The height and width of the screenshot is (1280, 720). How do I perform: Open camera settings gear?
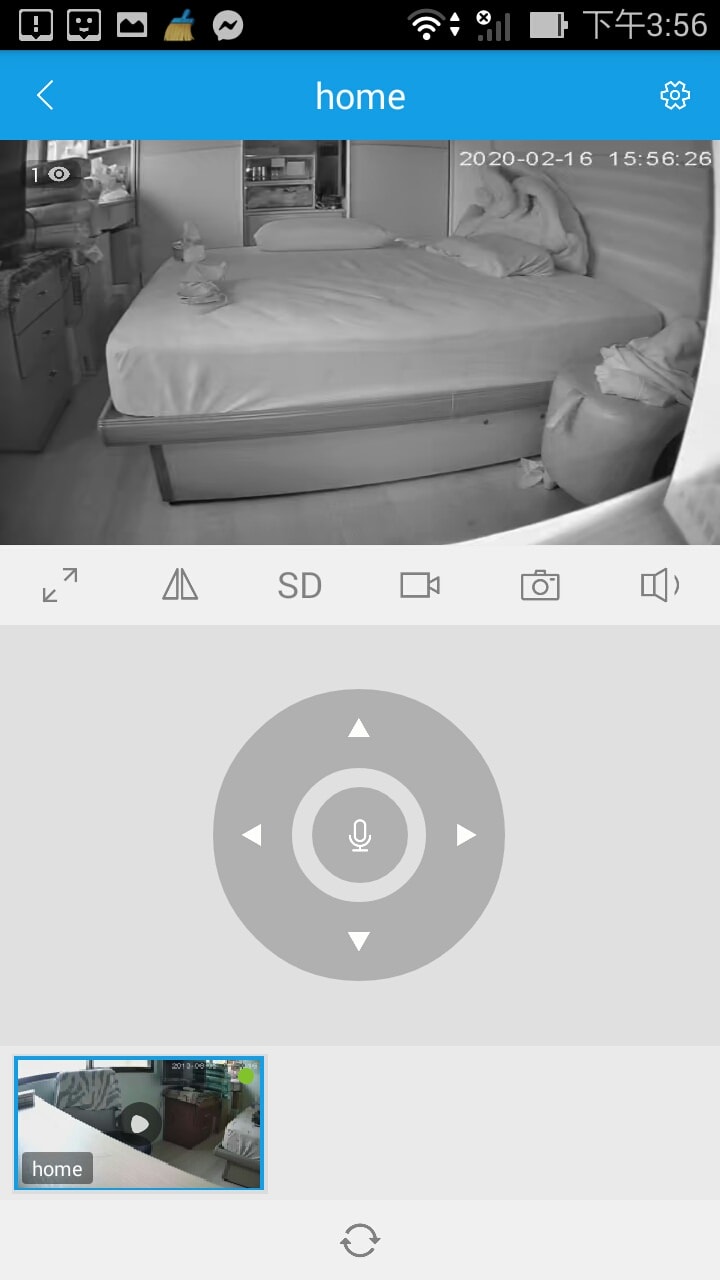(x=675, y=96)
